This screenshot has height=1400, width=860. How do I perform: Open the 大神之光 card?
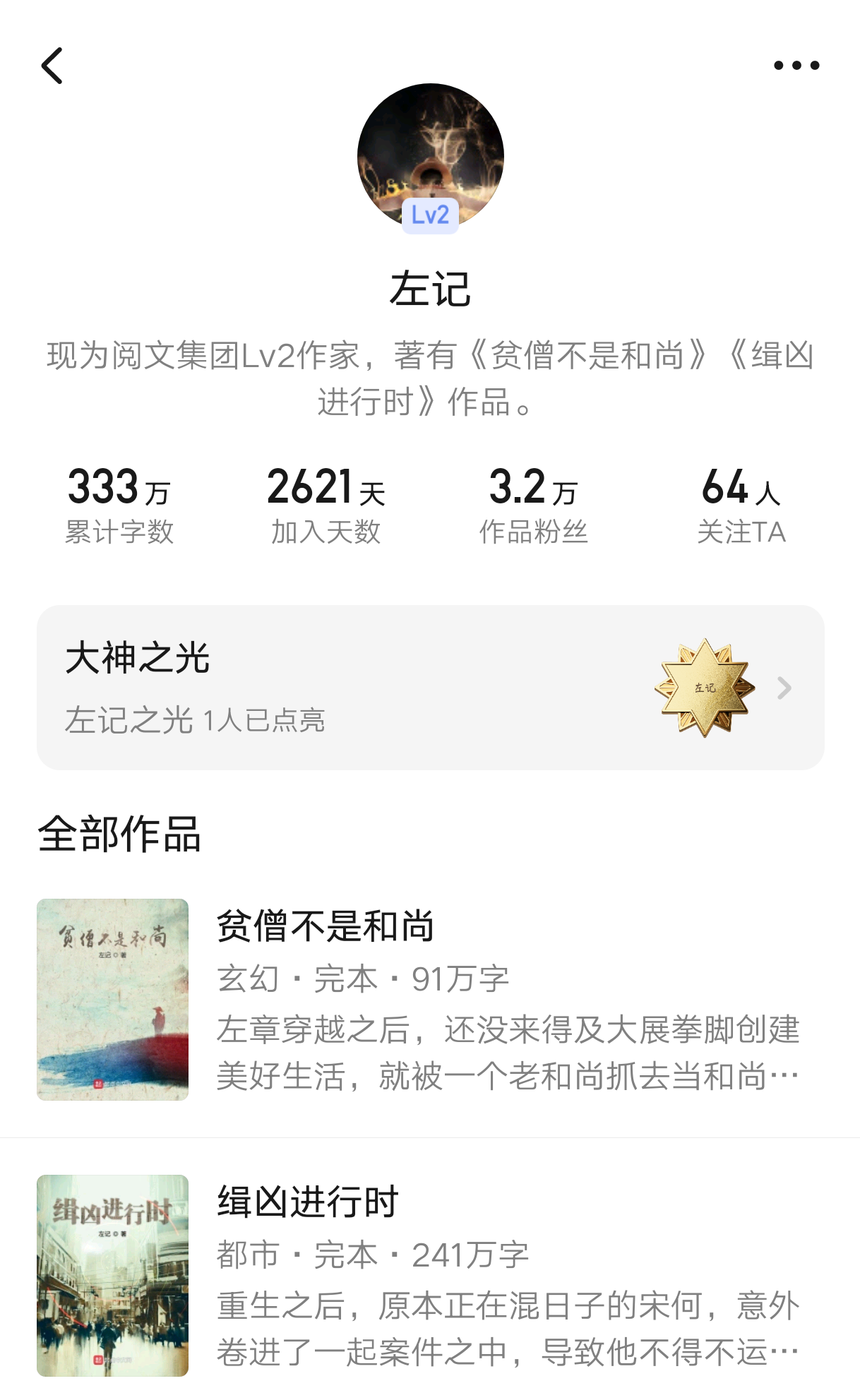[x=430, y=687]
